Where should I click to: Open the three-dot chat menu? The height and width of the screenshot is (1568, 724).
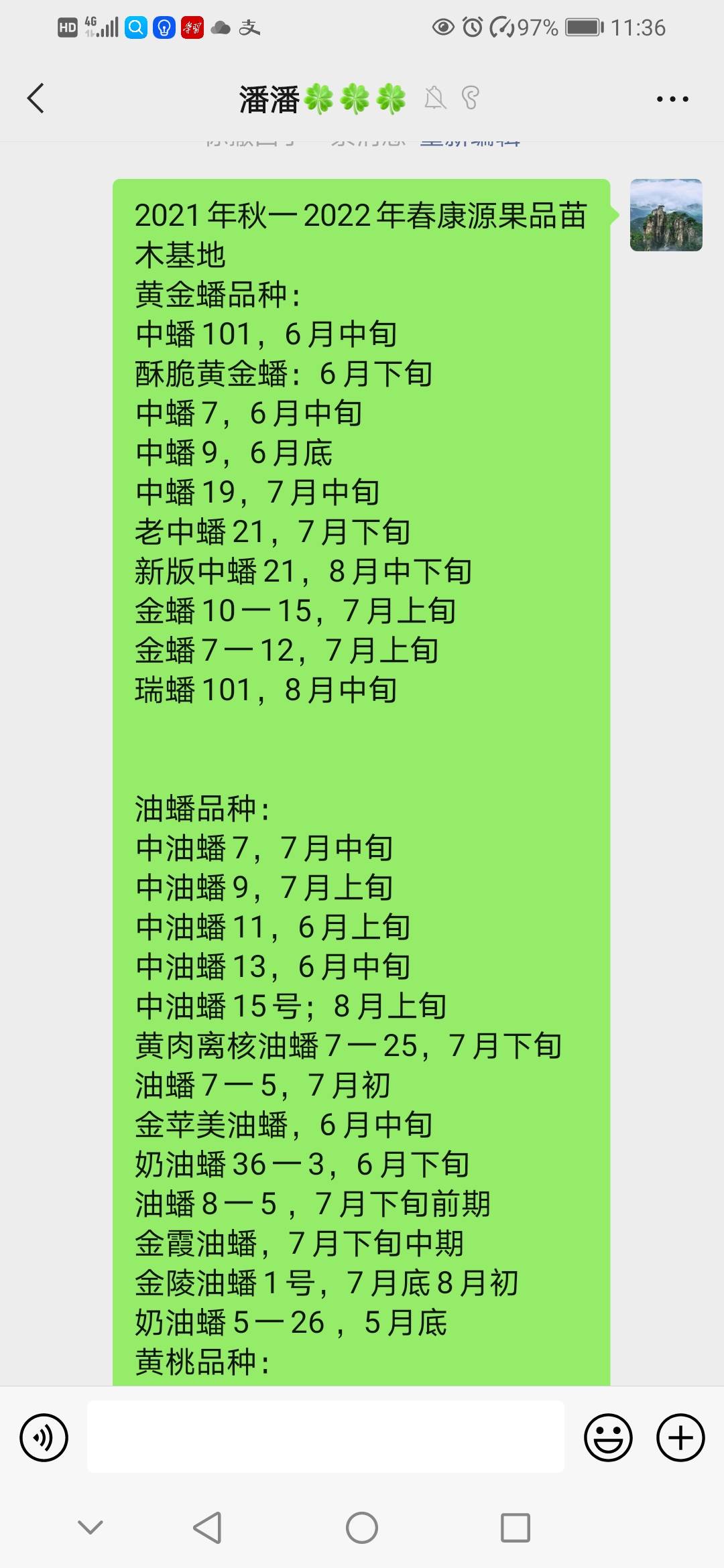click(672, 99)
